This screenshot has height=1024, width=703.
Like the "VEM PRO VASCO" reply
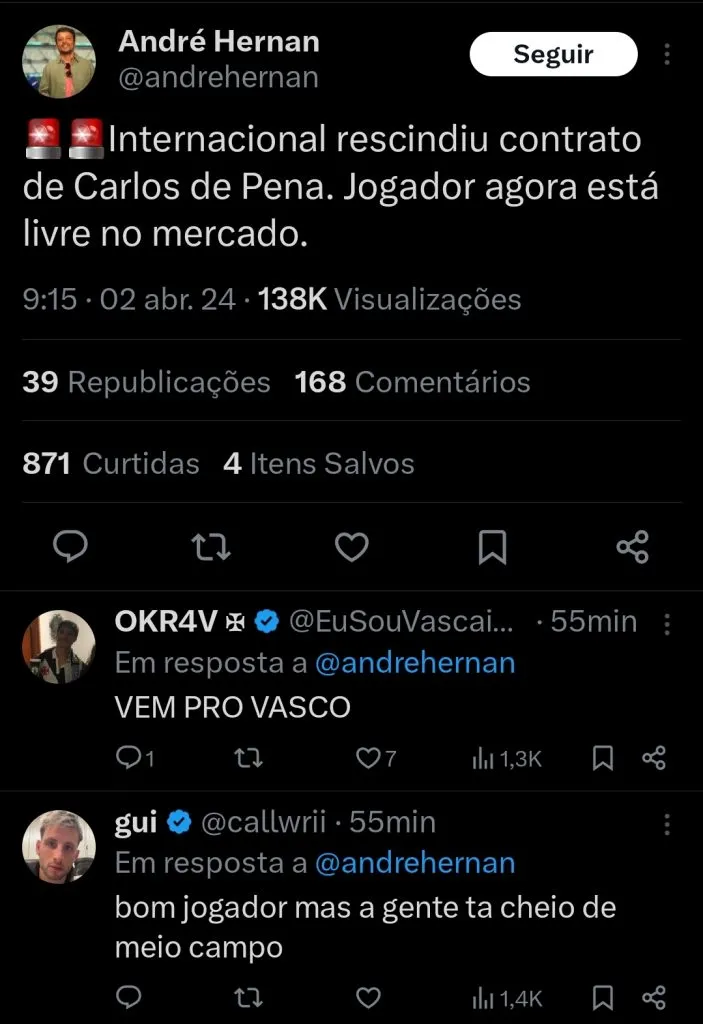(x=368, y=759)
